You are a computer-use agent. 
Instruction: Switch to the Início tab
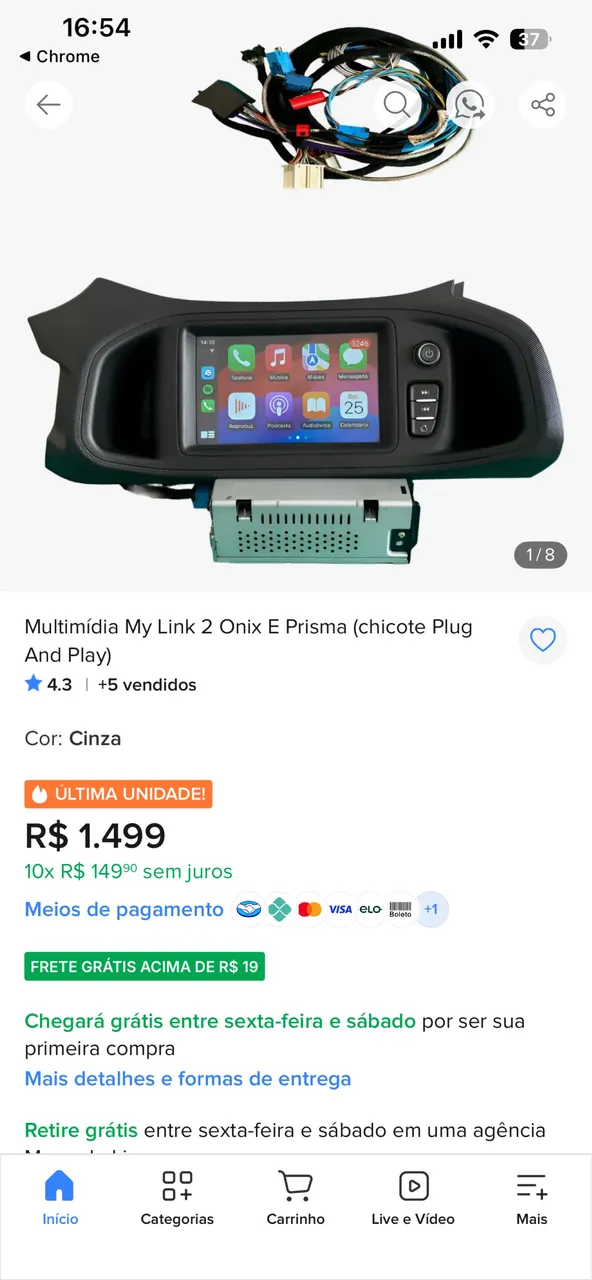pos(60,1198)
